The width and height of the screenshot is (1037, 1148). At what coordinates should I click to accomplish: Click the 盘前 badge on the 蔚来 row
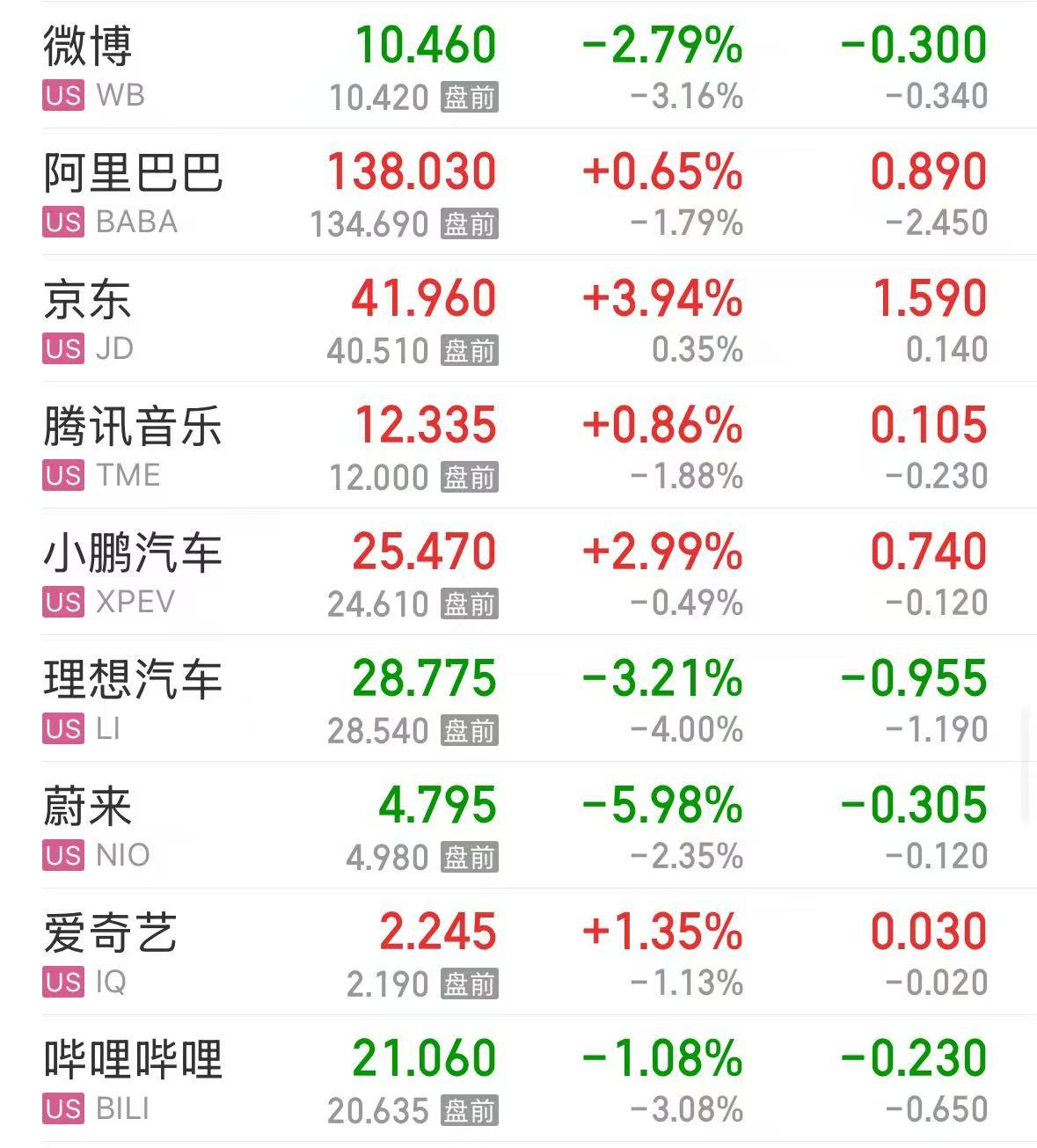pos(470,853)
